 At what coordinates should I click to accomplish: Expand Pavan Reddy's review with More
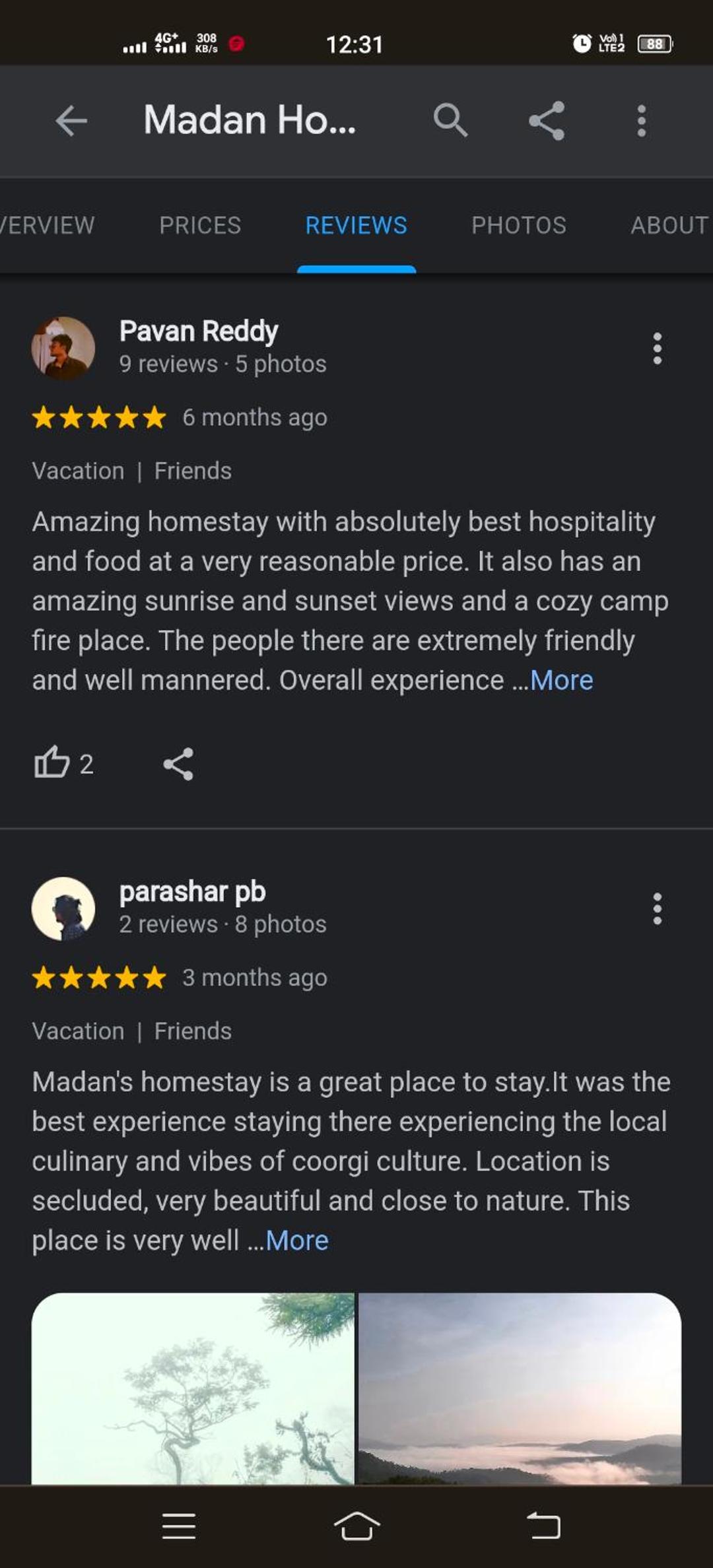coord(562,680)
